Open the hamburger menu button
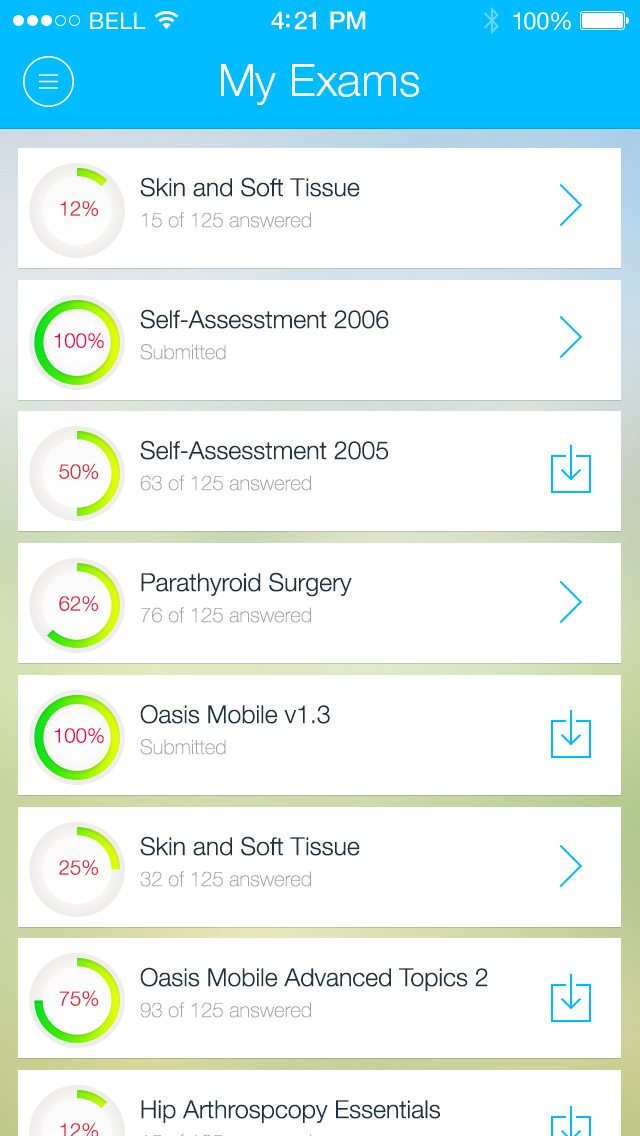The image size is (640, 1136). [x=48, y=81]
